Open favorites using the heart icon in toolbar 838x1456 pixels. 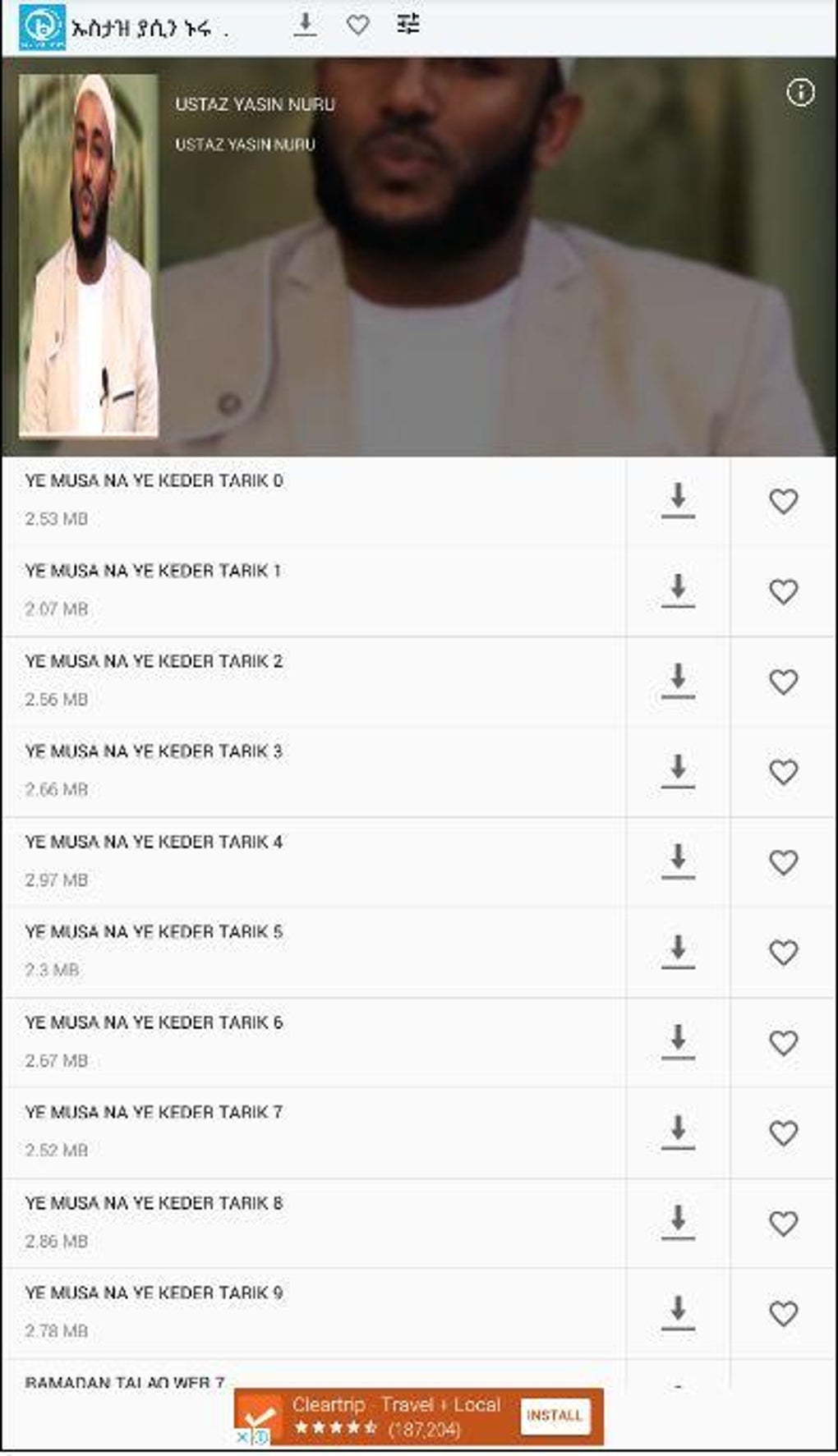coord(357,25)
